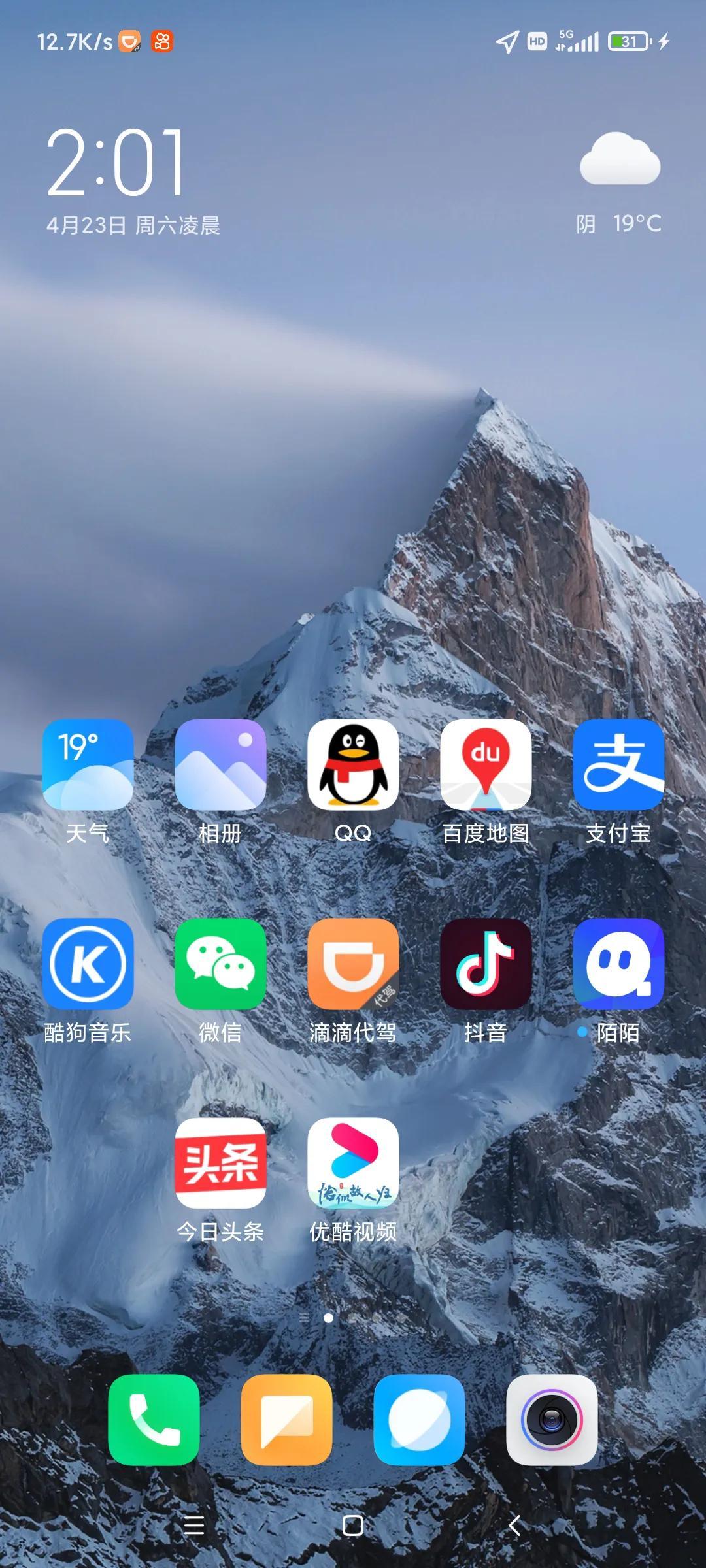
Task: Launch the QQ app
Action: coord(353,765)
